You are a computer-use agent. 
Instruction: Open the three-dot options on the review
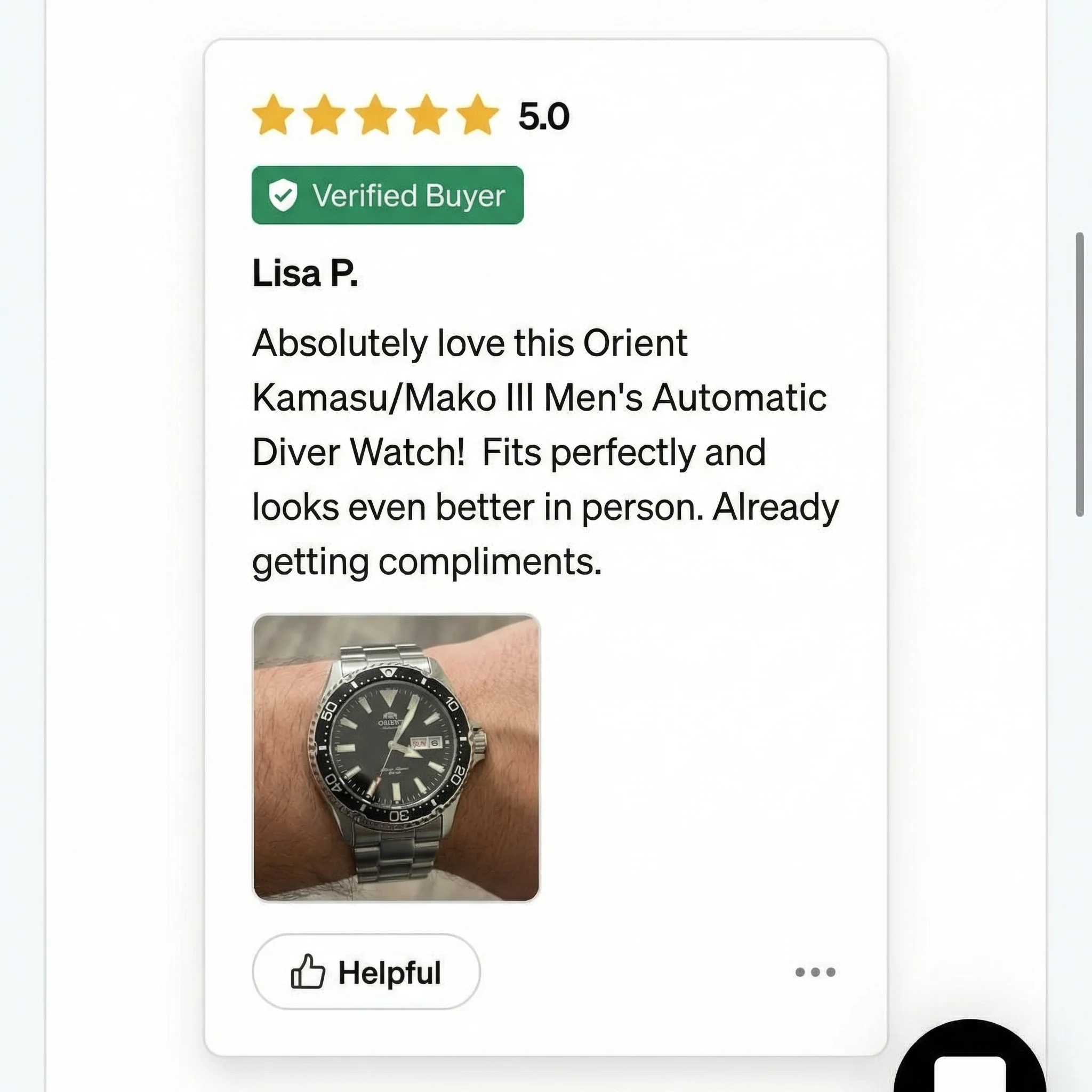815,972
